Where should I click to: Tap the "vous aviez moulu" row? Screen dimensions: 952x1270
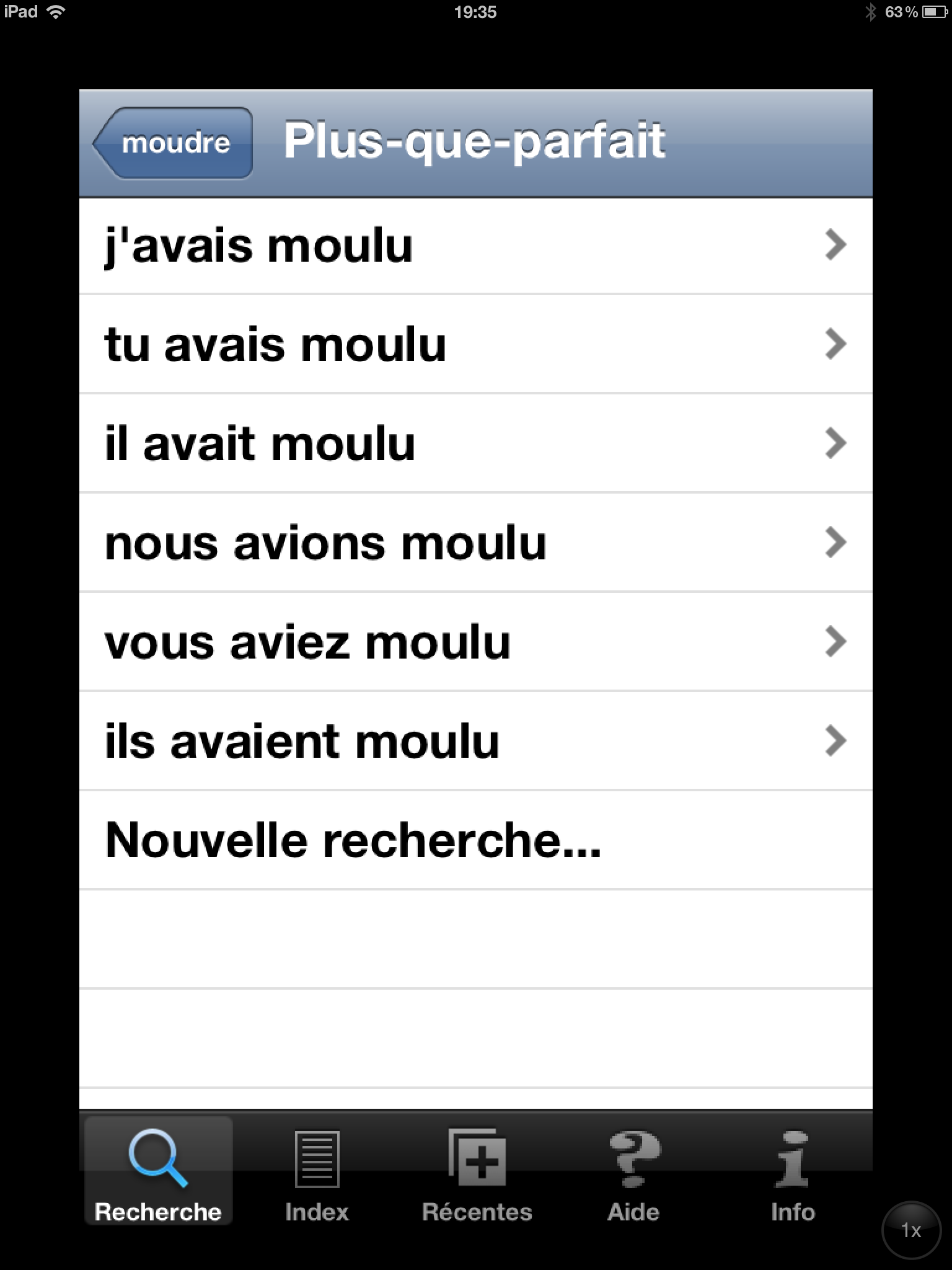(x=475, y=642)
